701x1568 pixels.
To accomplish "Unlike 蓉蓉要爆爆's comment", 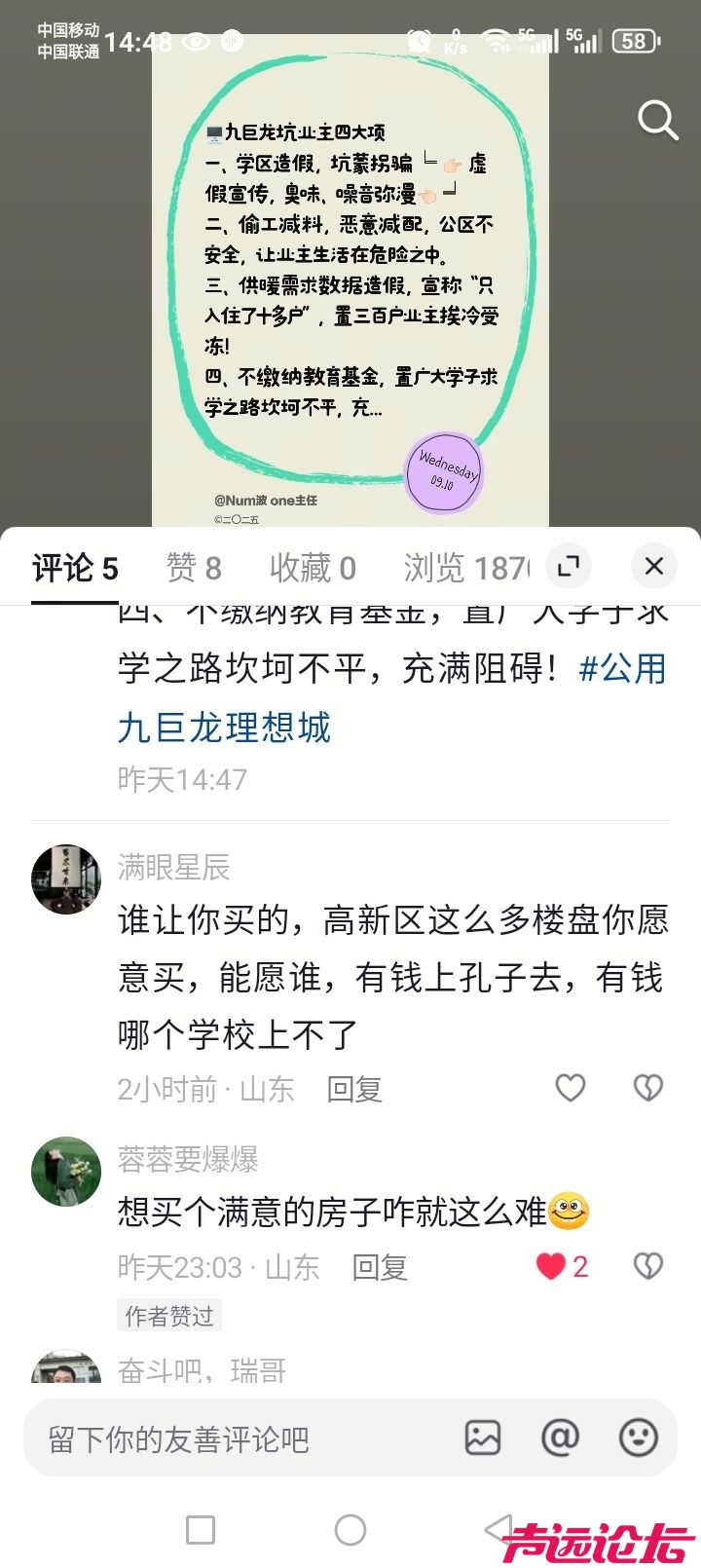I will click(551, 1266).
